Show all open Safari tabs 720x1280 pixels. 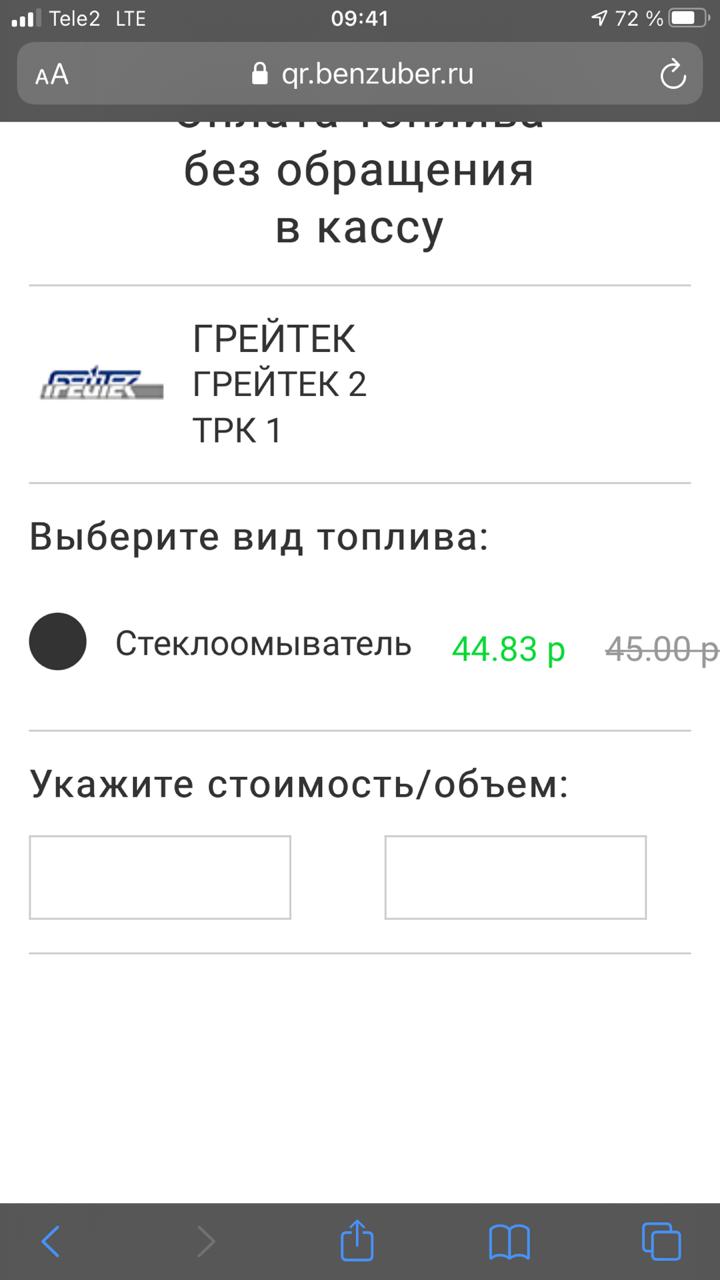pyautogui.click(x=662, y=1241)
